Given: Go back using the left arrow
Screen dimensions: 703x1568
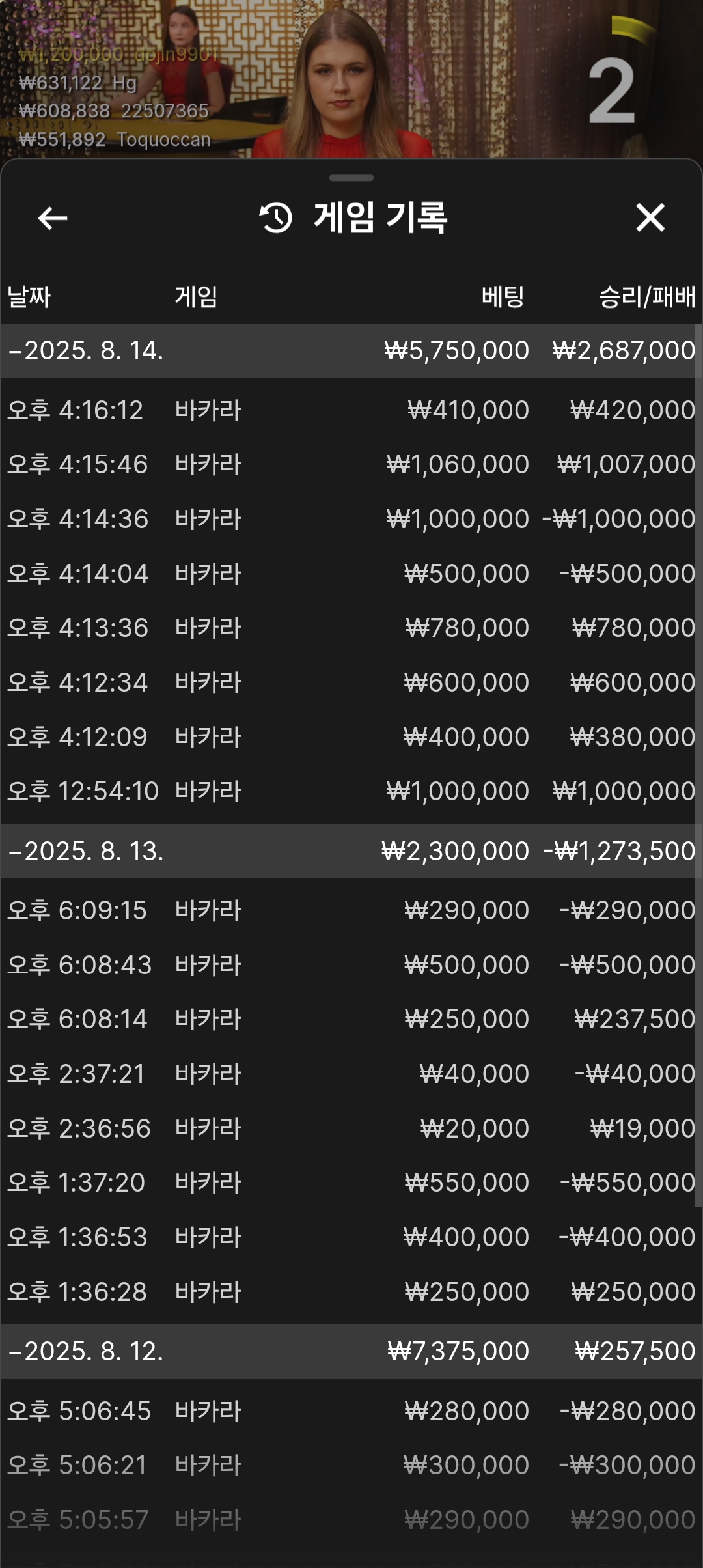Looking at the screenshot, I should tap(53, 218).
